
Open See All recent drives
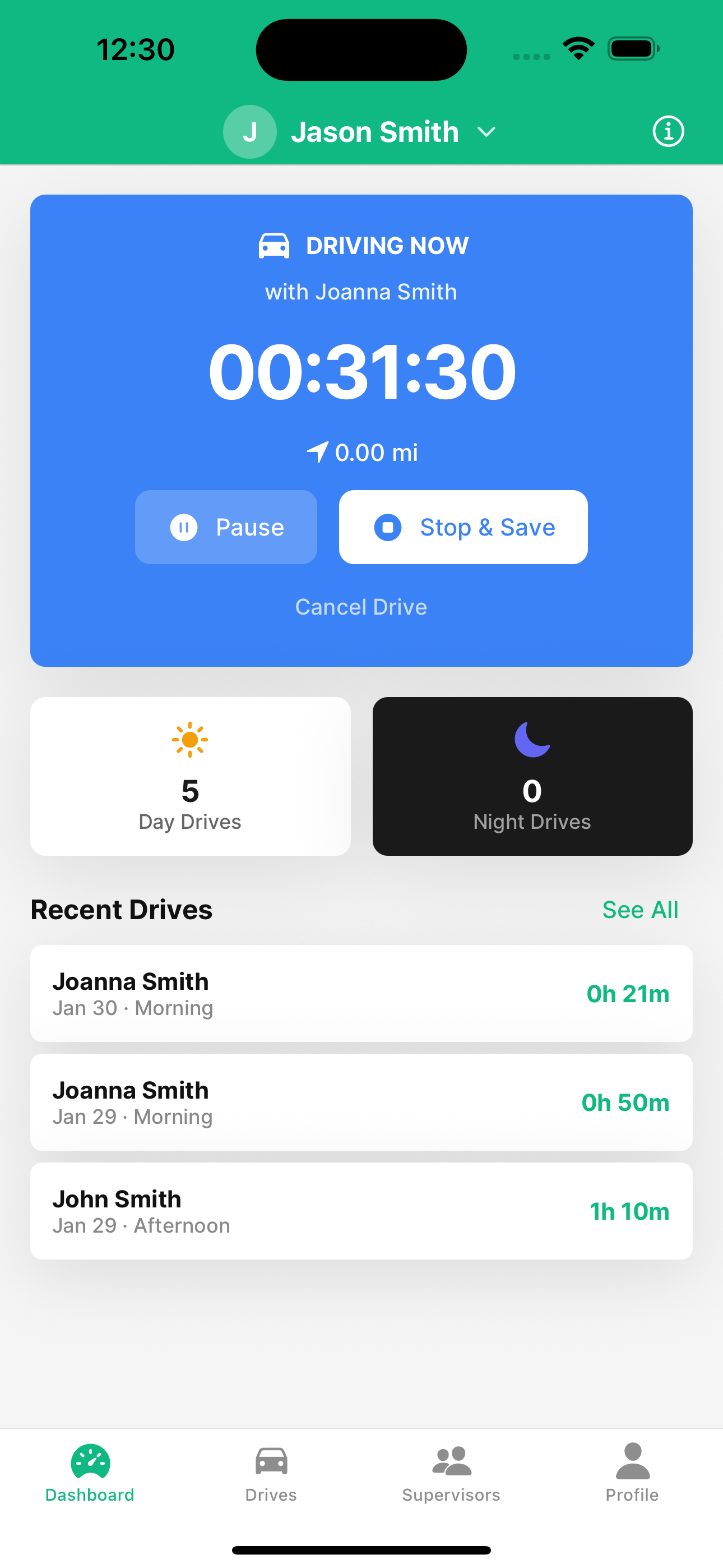639,909
